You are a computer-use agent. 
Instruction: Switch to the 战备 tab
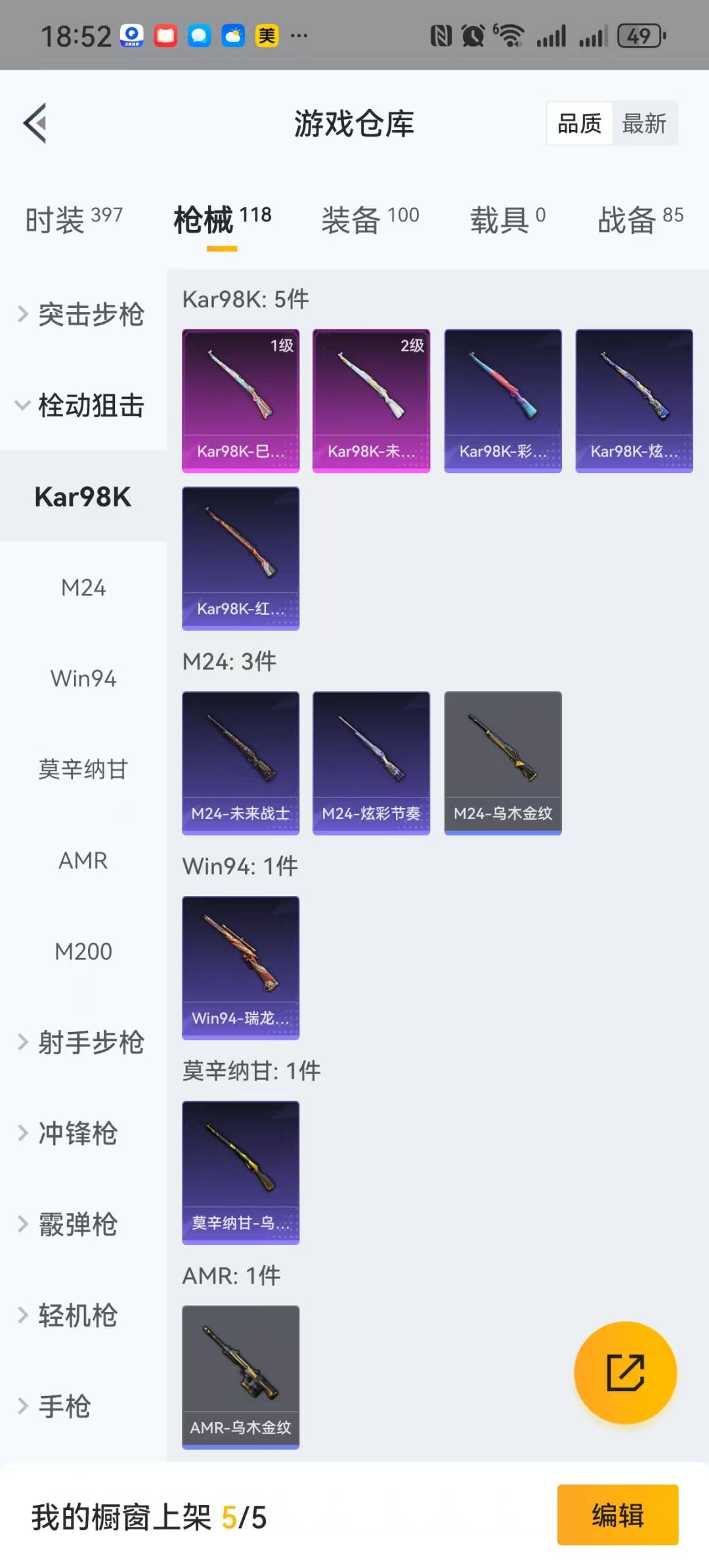640,219
